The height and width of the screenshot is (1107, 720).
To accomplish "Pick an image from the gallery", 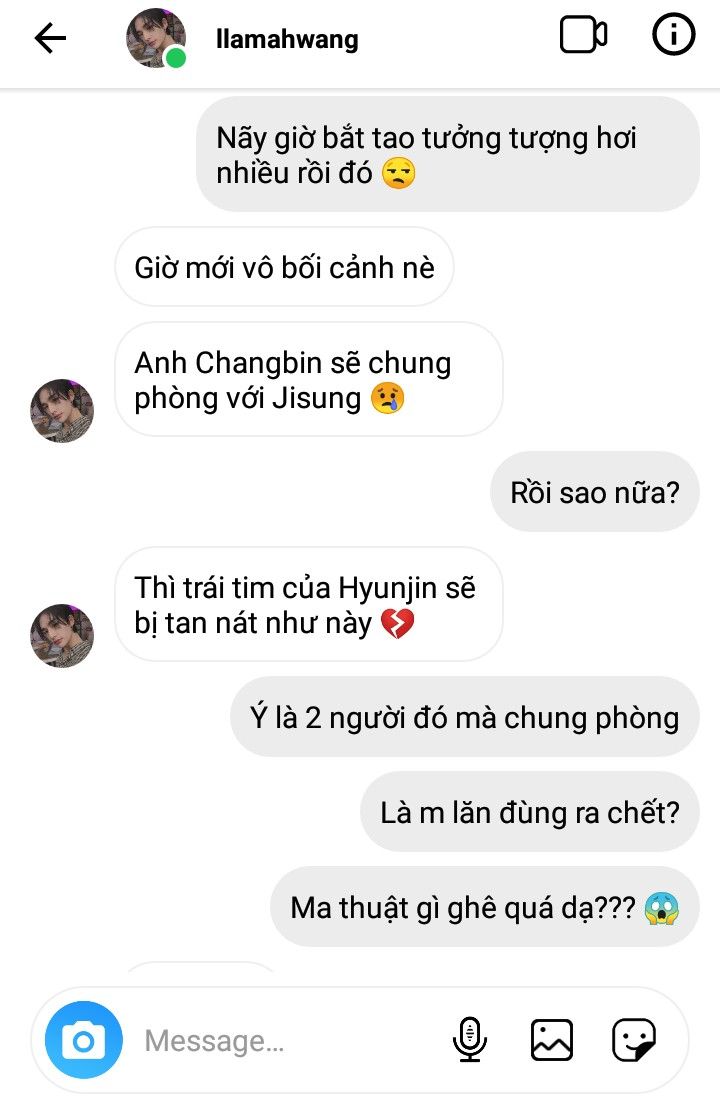I will pyautogui.click(x=552, y=1040).
